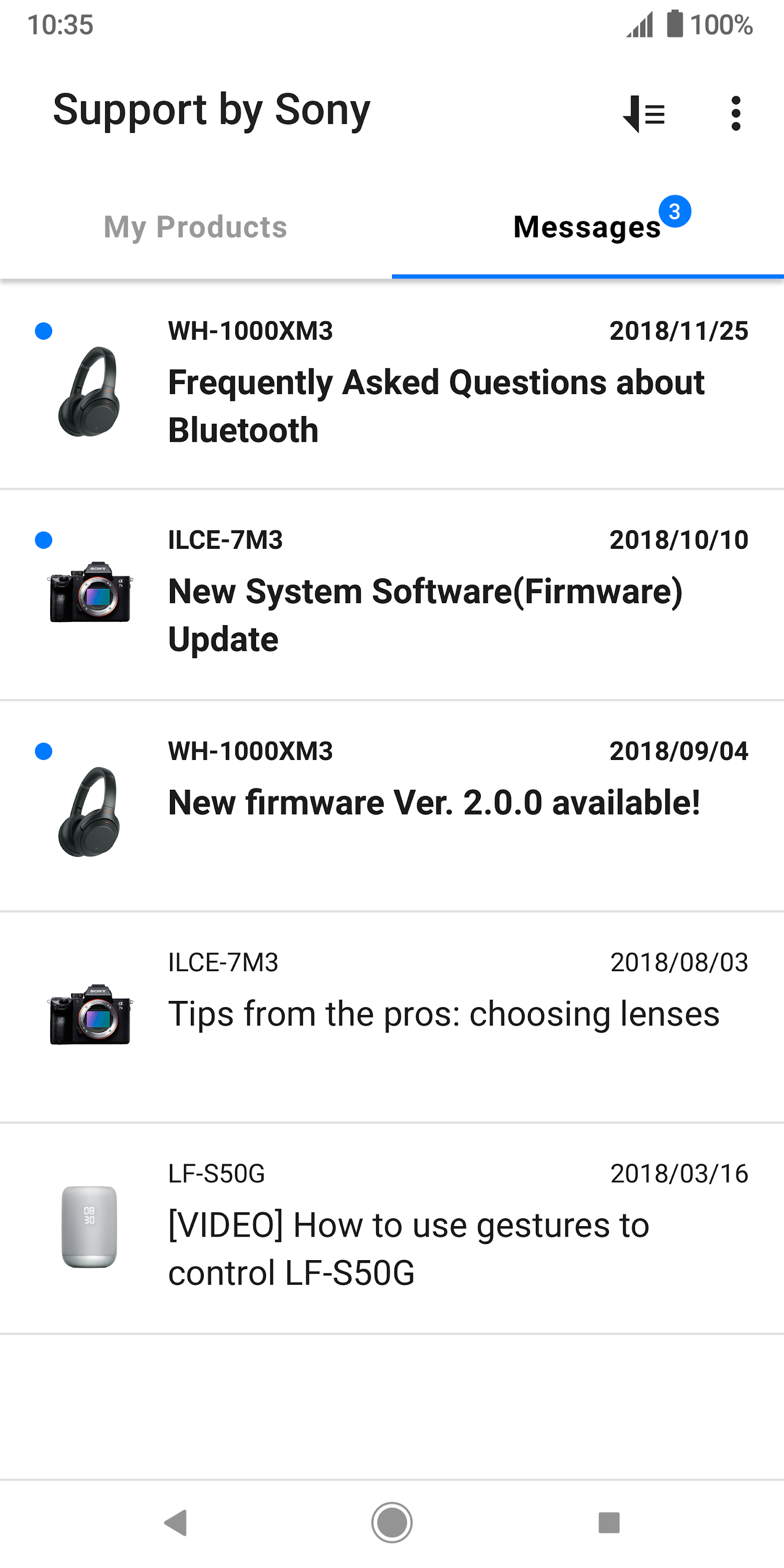Switch to the My Products tab
The image size is (784, 1568).
pyautogui.click(x=195, y=227)
